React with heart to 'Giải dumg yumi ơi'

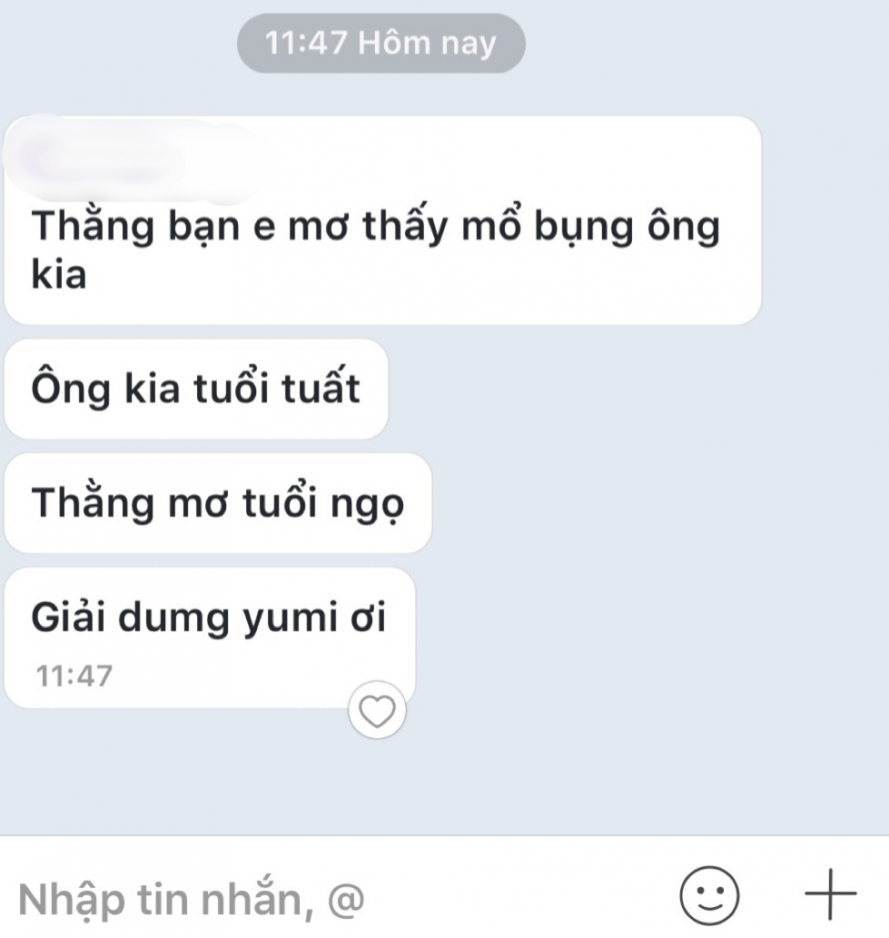377,712
